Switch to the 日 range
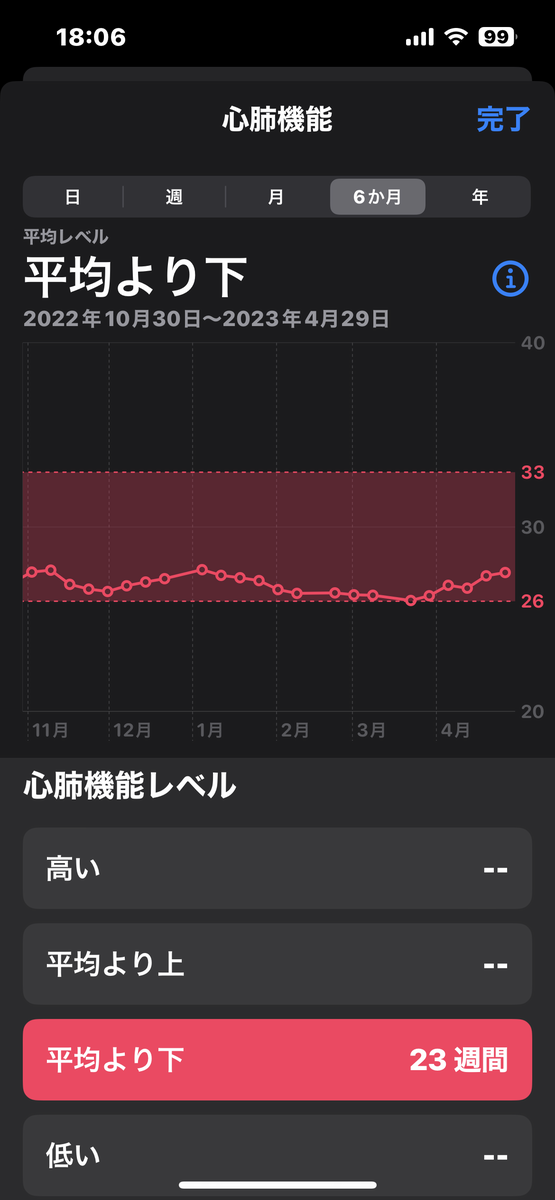The width and height of the screenshot is (555, 1200). (x=73, y=197)
